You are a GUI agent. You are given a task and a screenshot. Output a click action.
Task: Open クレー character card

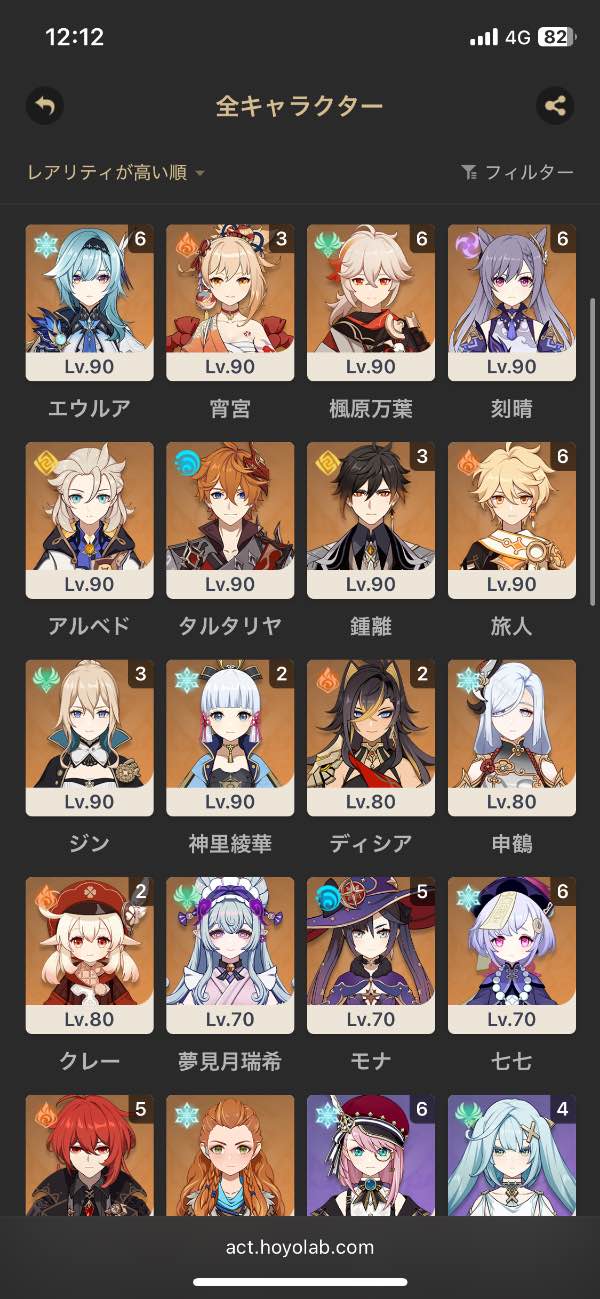[89, 955]
